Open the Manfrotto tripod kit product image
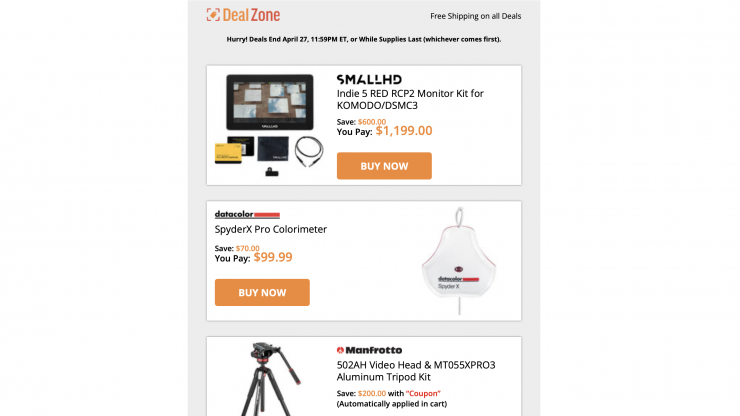The width and height of the screenshot is (740, 416). coord(268,380)
